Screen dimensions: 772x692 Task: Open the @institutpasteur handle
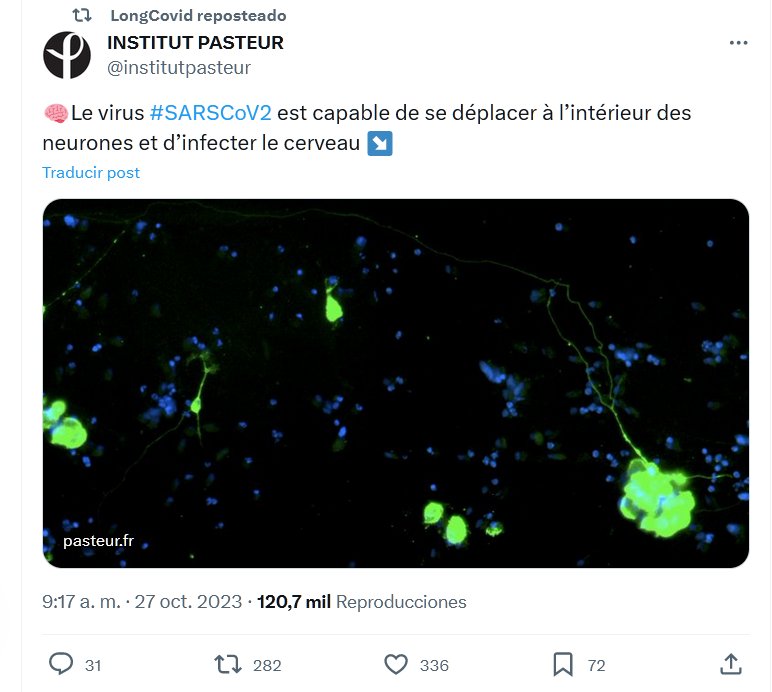[x=179, y=68]
